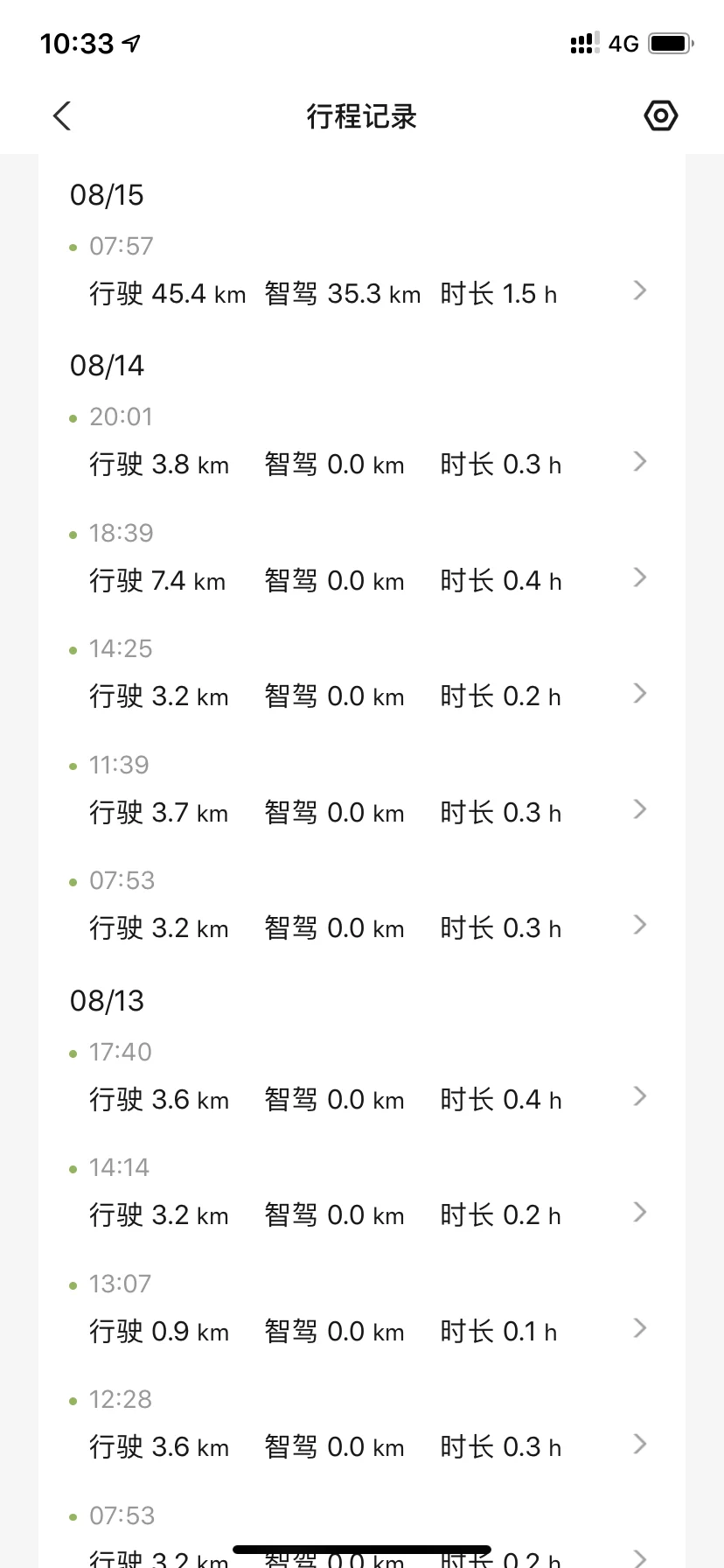Go back from the 行程记录 page
This screenshot has height=1568, width=724.
pyautogui.click(x=61, y=115)
